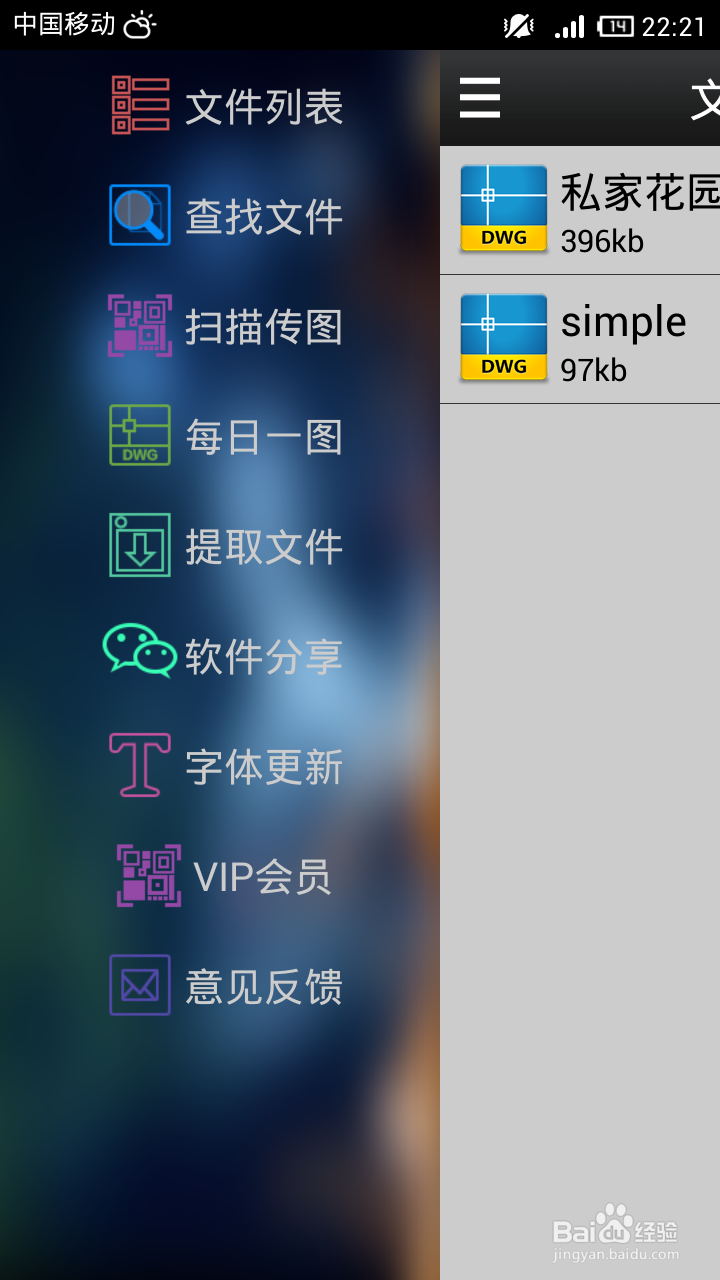
Task: Tap the QR-code 扫描传图 scan icon
Action: click(x=139, y=326)
